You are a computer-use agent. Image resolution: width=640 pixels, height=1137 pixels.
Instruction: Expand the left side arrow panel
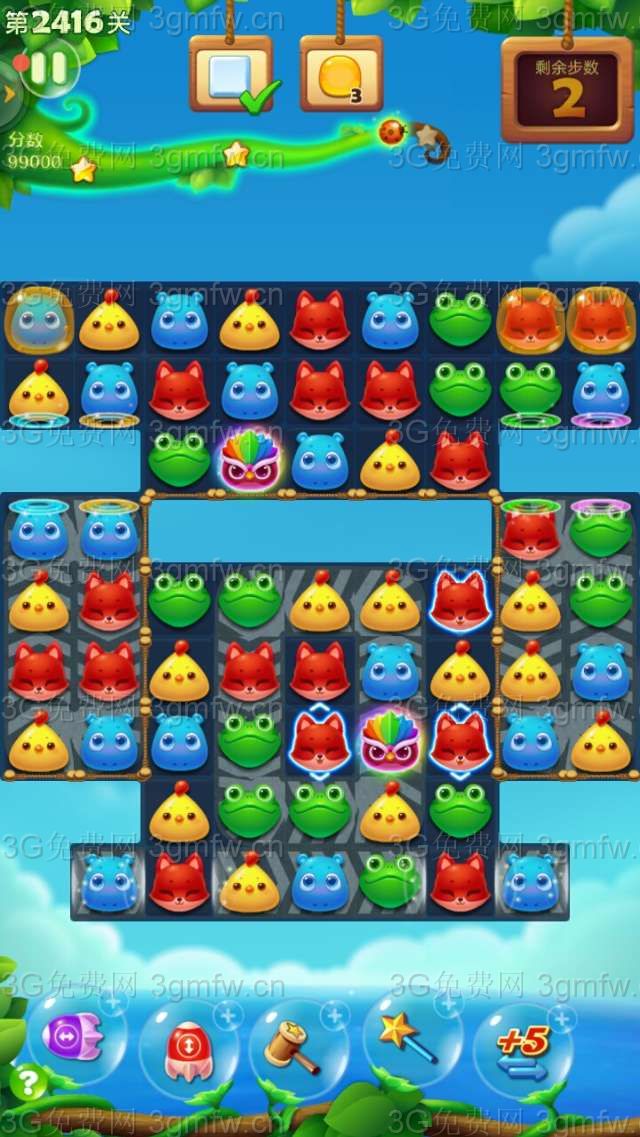pyautogui.click(x=8, y=94)
